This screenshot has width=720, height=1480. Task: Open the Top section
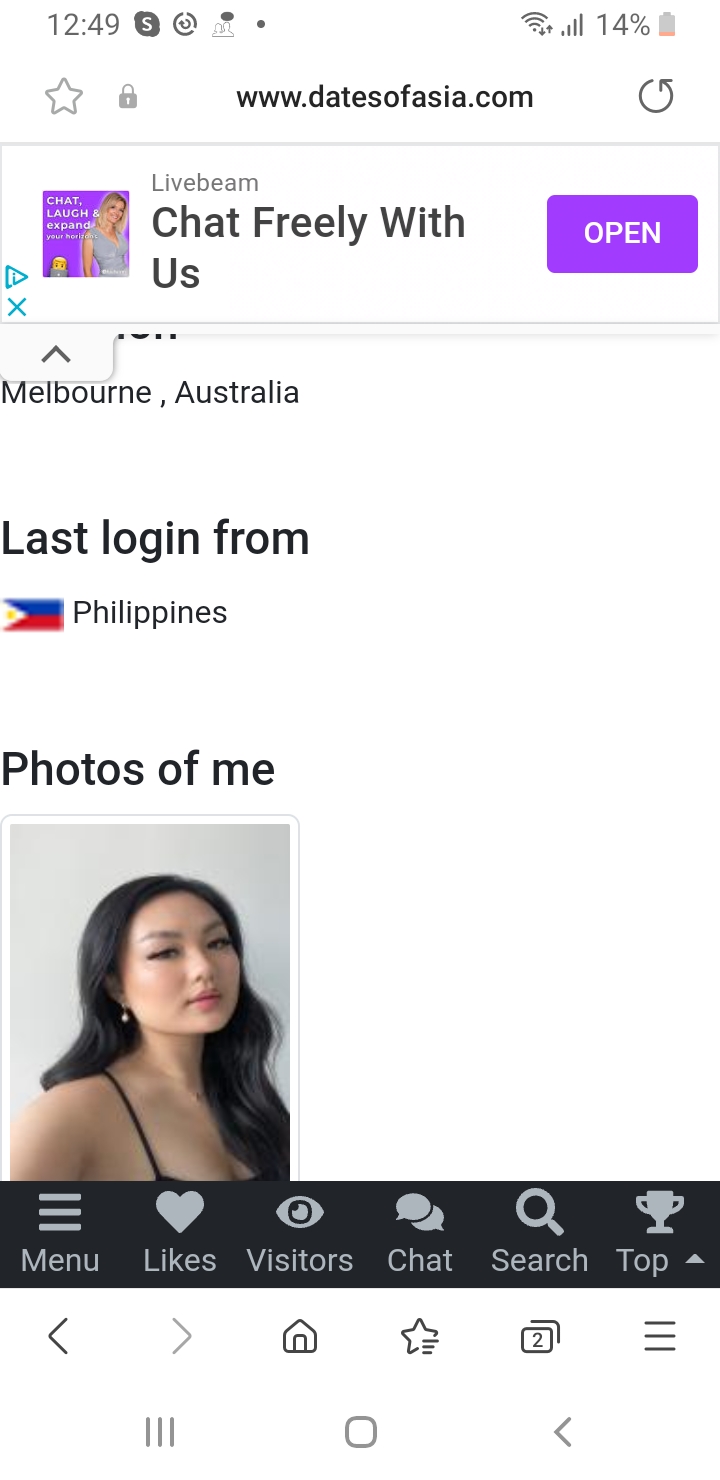tap(660, 1235)
